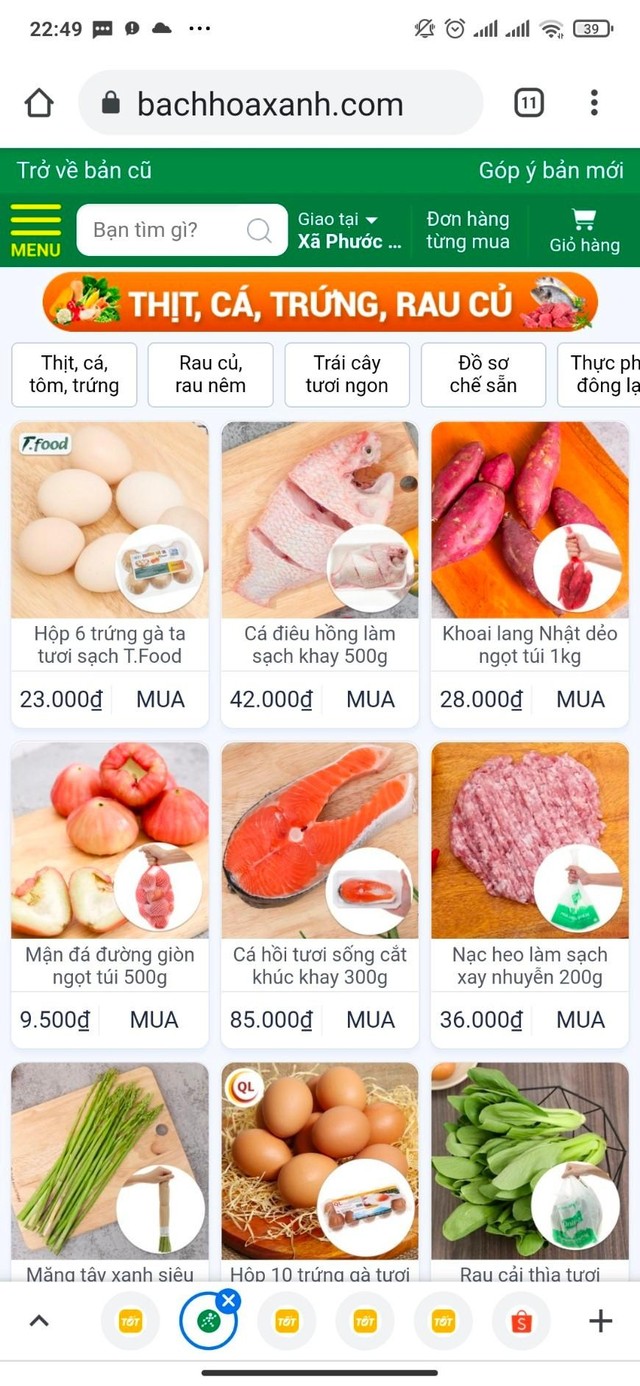This screenshot has width=640, height=1386.
Task: Tap the bachhoaxanh.com address bar
Action: click(280, 103)
